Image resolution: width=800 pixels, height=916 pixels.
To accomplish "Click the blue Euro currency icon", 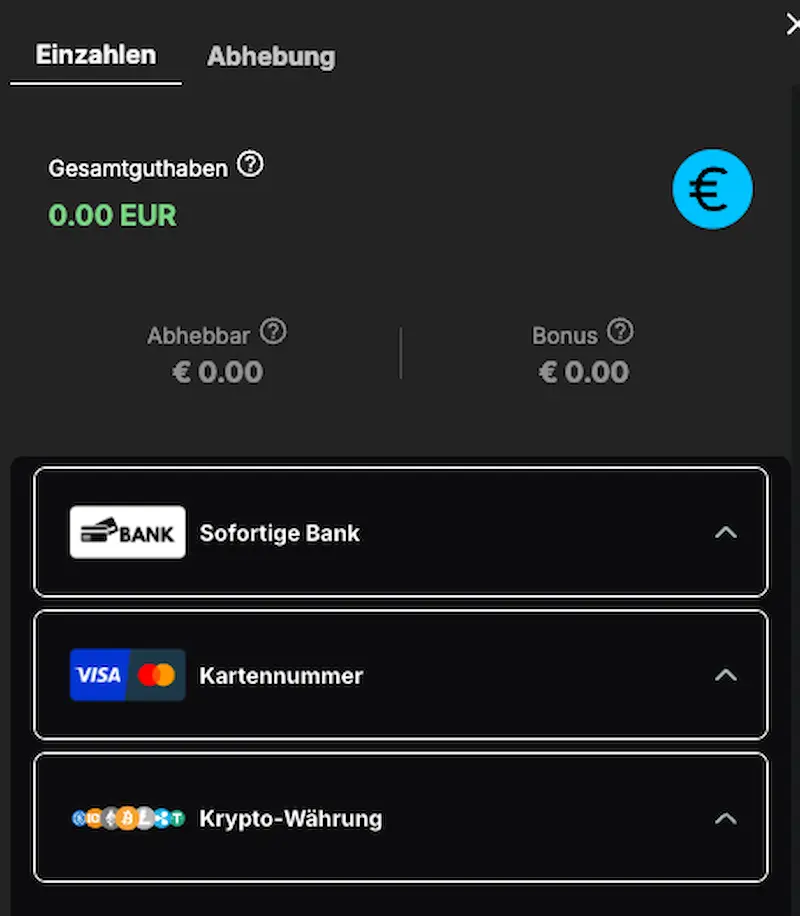I will (x=712, y=188).
